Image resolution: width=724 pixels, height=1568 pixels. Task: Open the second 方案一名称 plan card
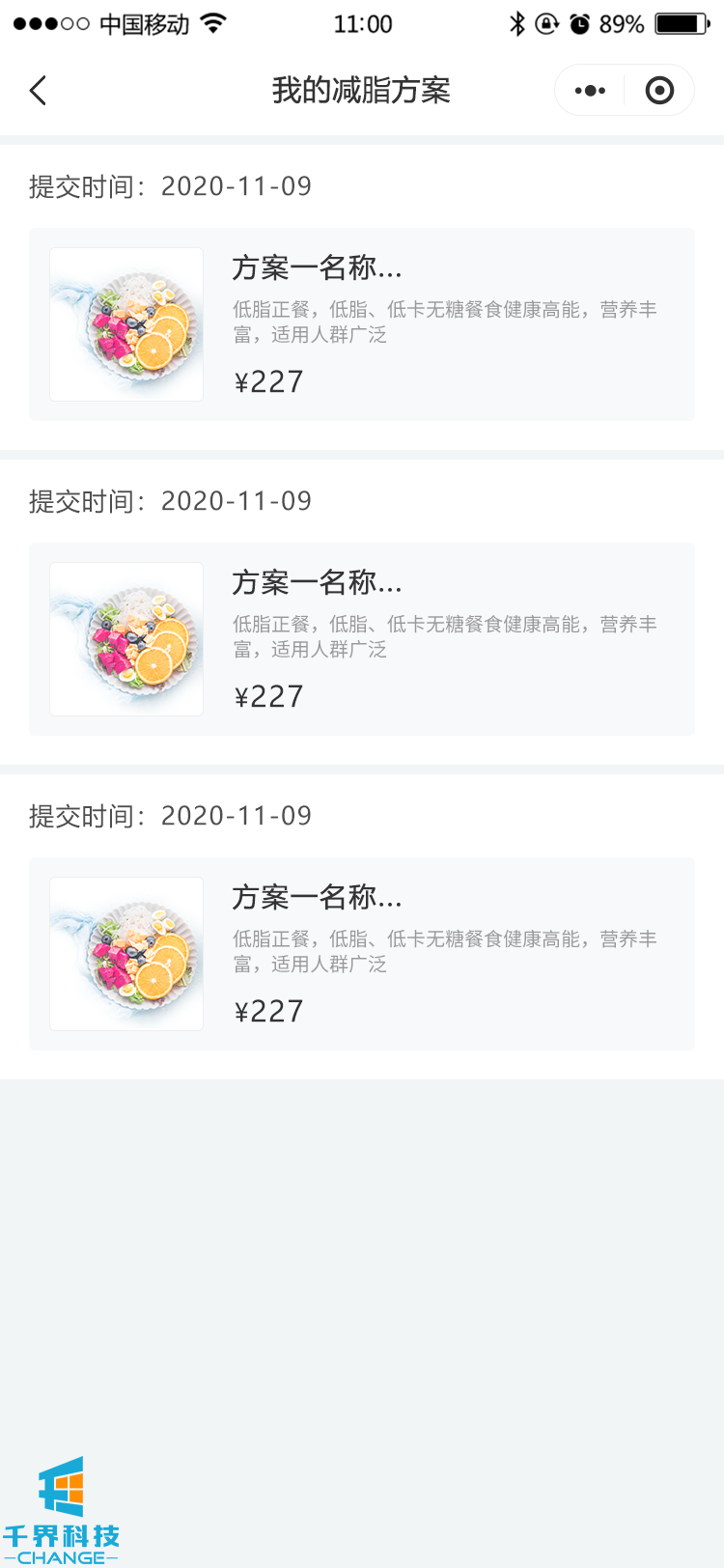(362, 639)
